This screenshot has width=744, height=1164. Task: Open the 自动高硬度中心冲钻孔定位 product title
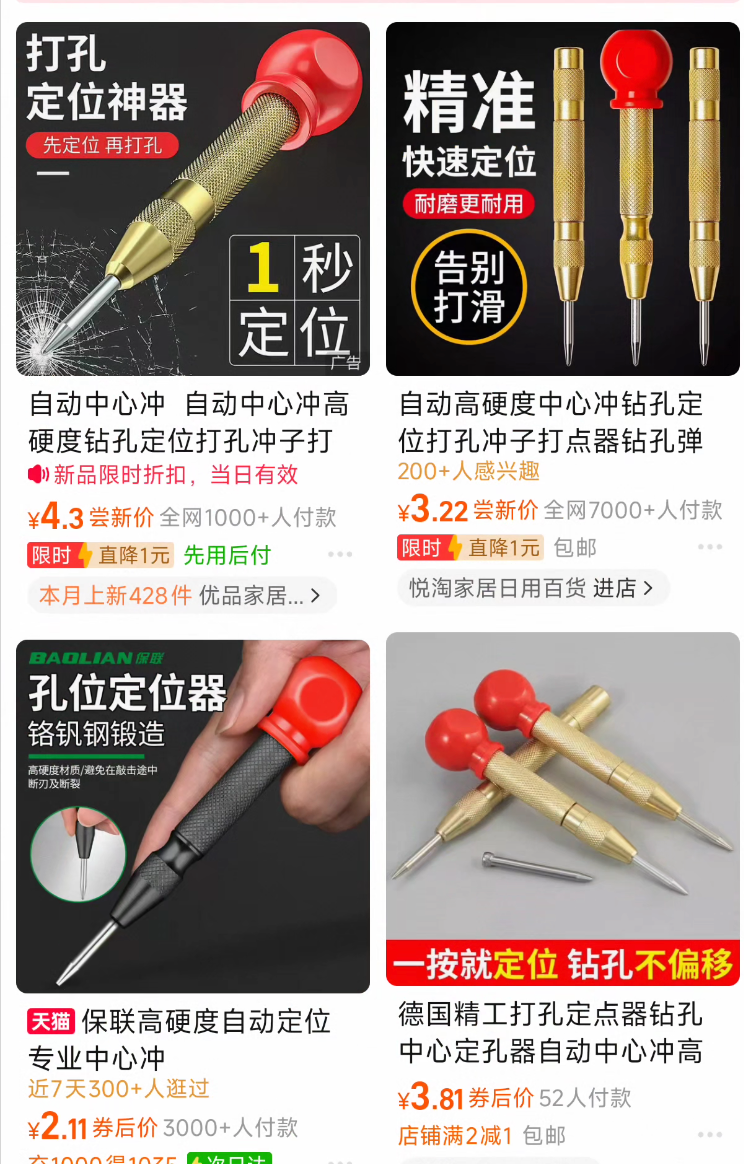tap(551, 422)
